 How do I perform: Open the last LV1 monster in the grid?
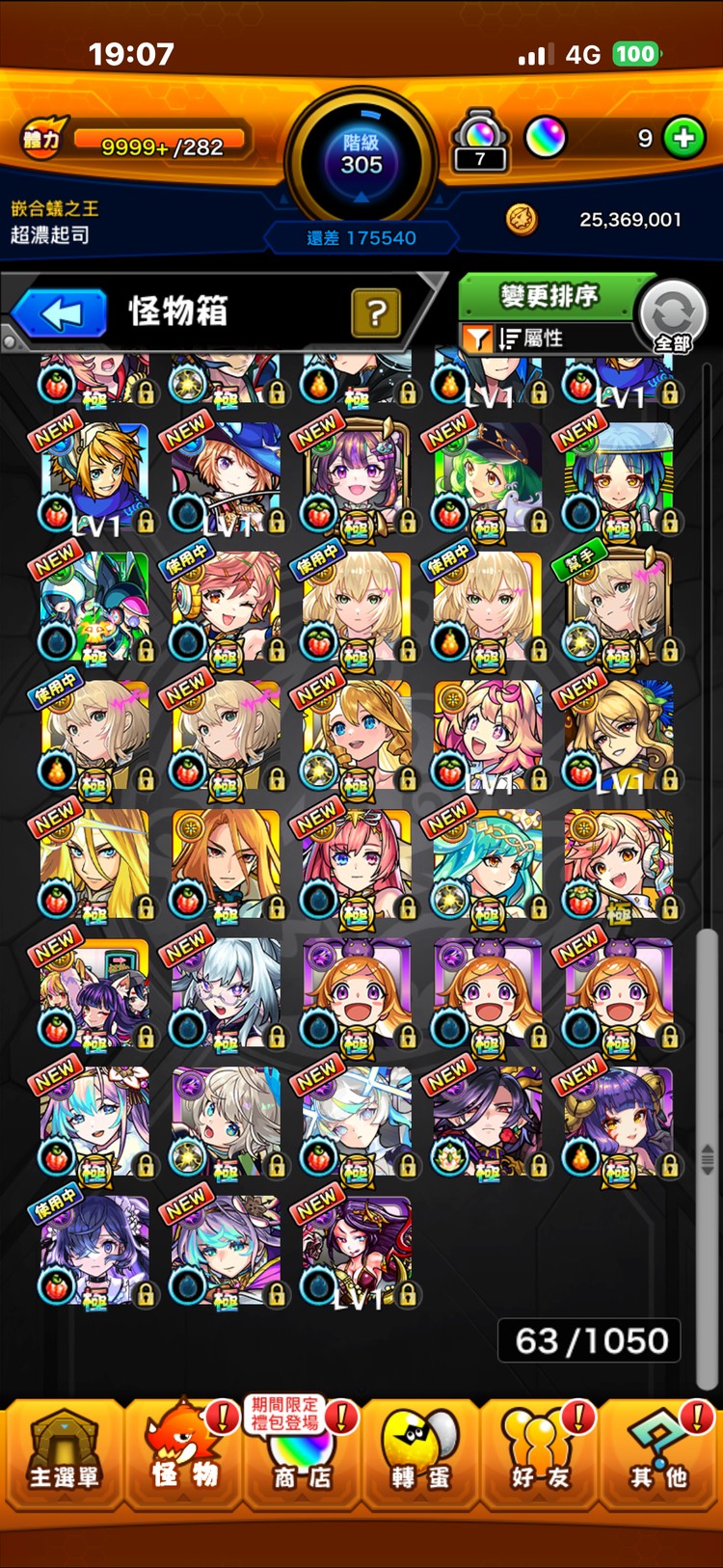click(x=358, y=1252)
